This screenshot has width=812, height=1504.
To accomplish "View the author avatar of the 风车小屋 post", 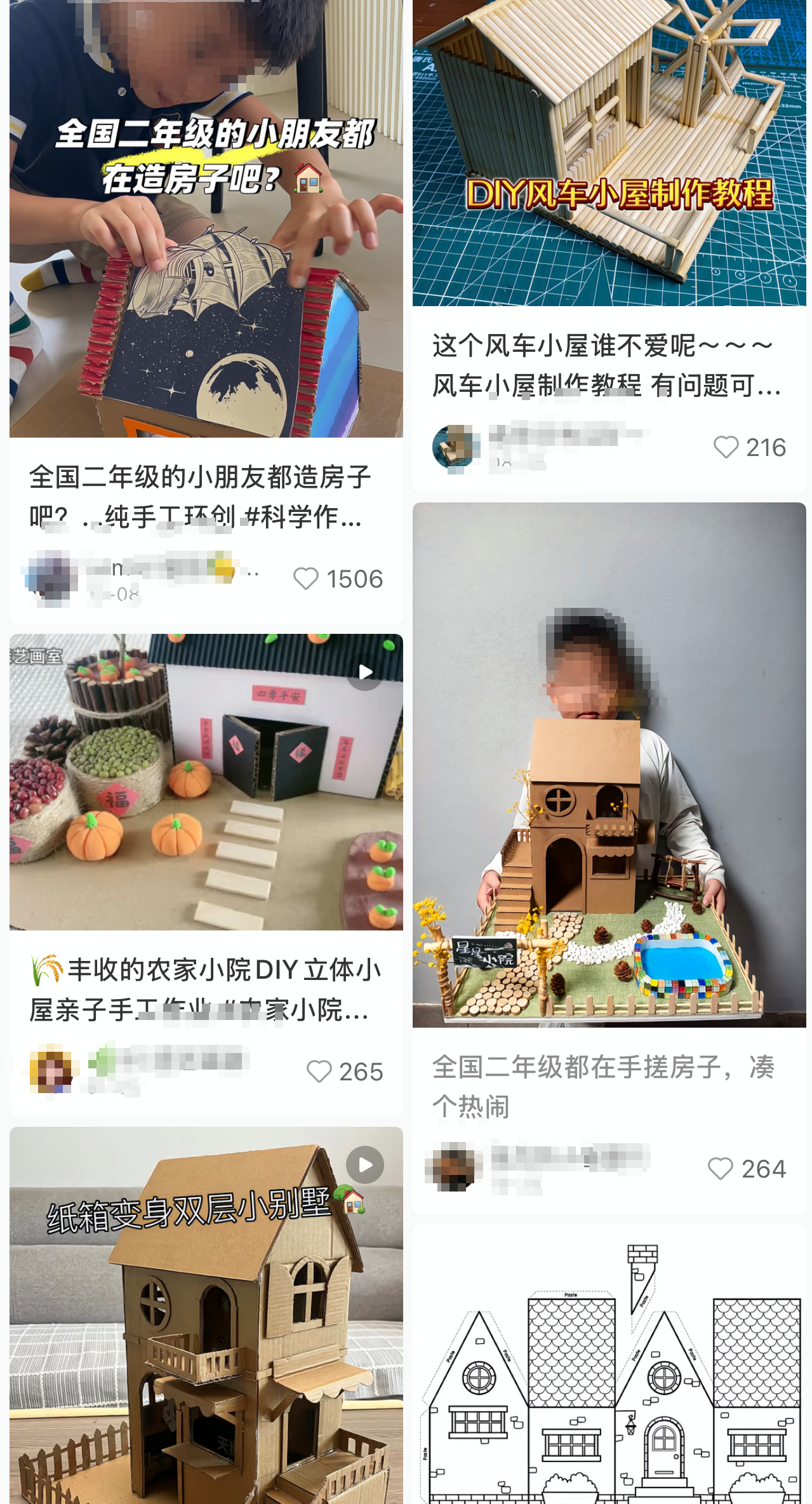I will (454, 446).
